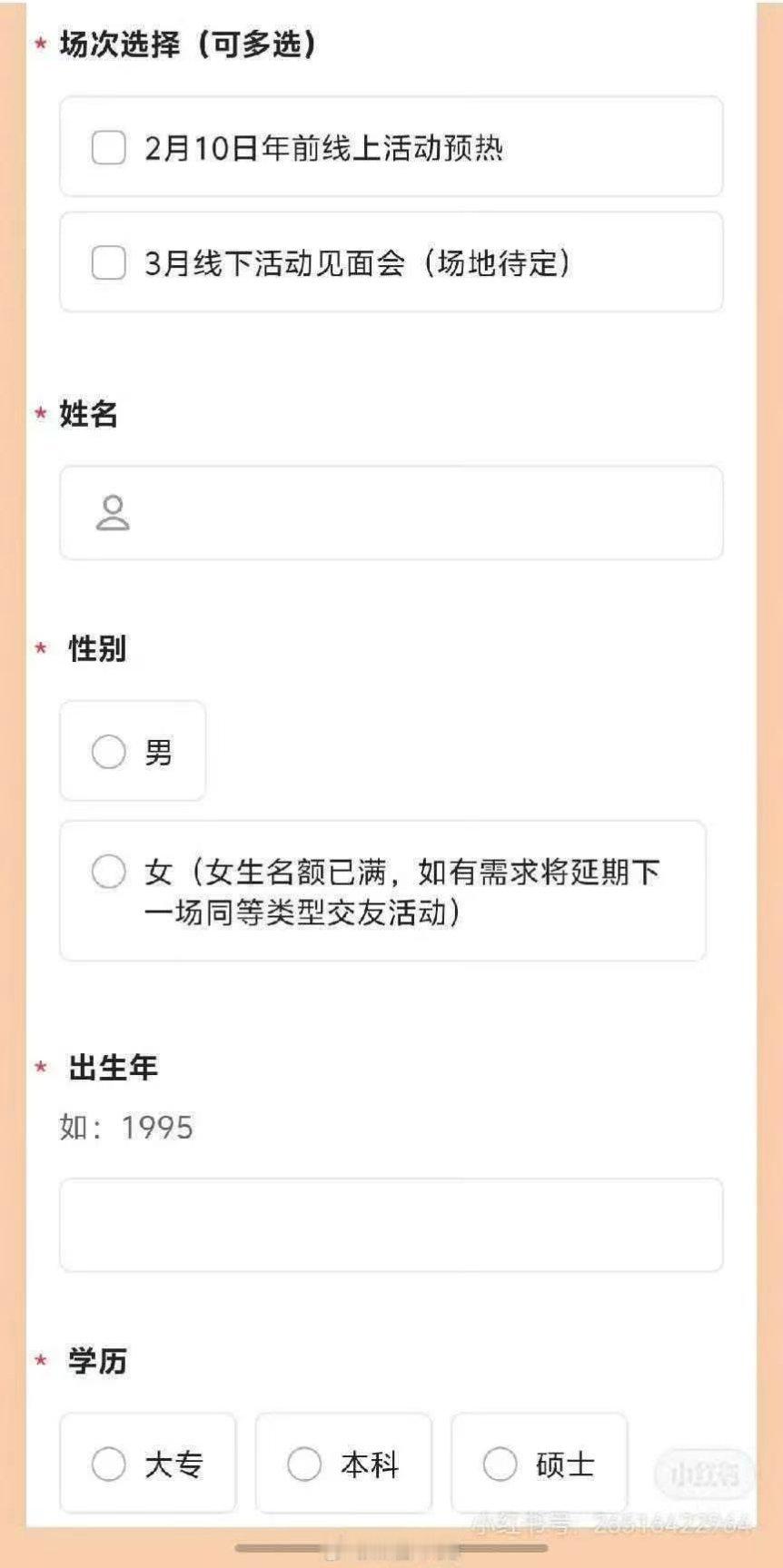Select 大专 as education level
The height and width of the screenshot is (1568, 783).
coord(109,1464)
